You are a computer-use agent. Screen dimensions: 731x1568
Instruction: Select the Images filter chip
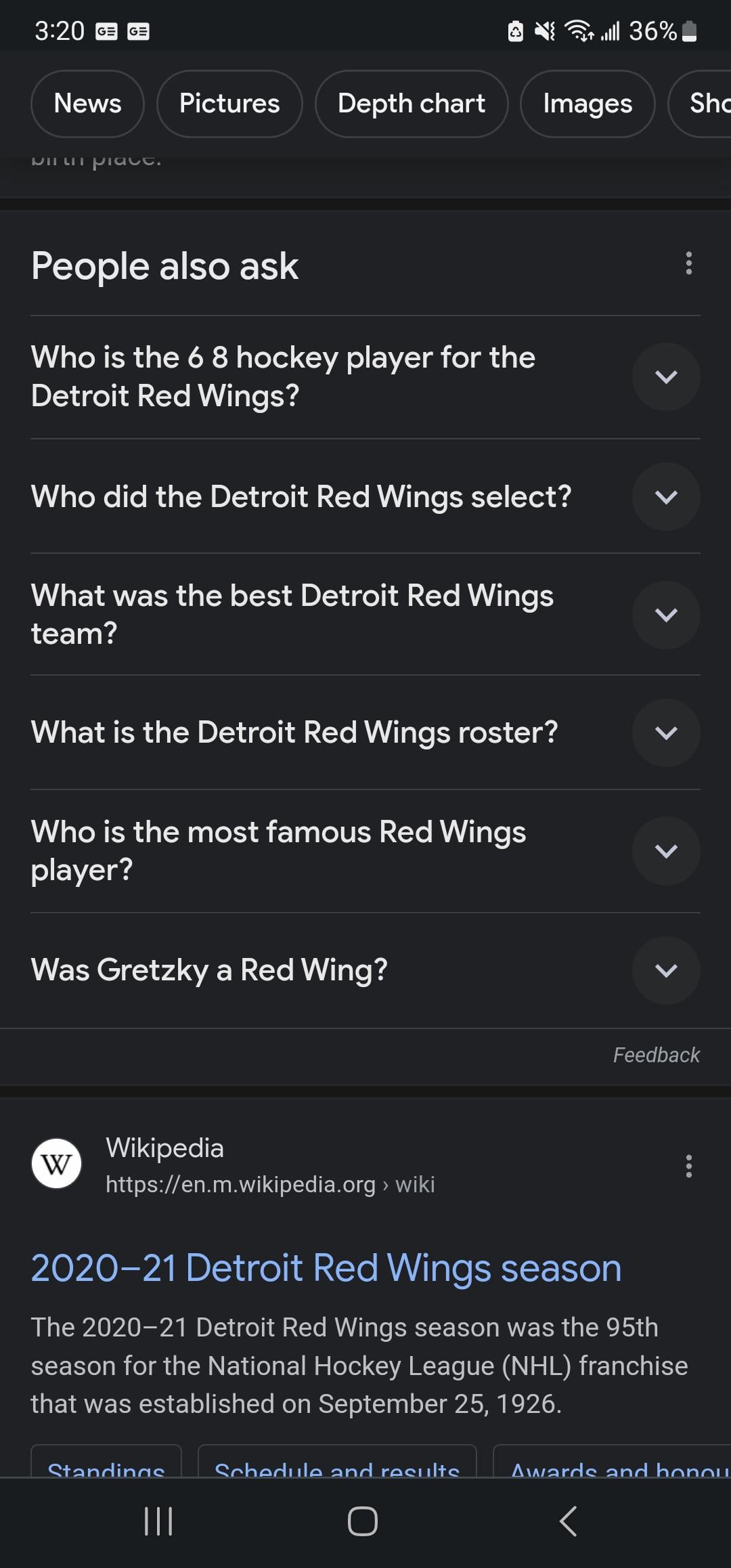(587, 104)
